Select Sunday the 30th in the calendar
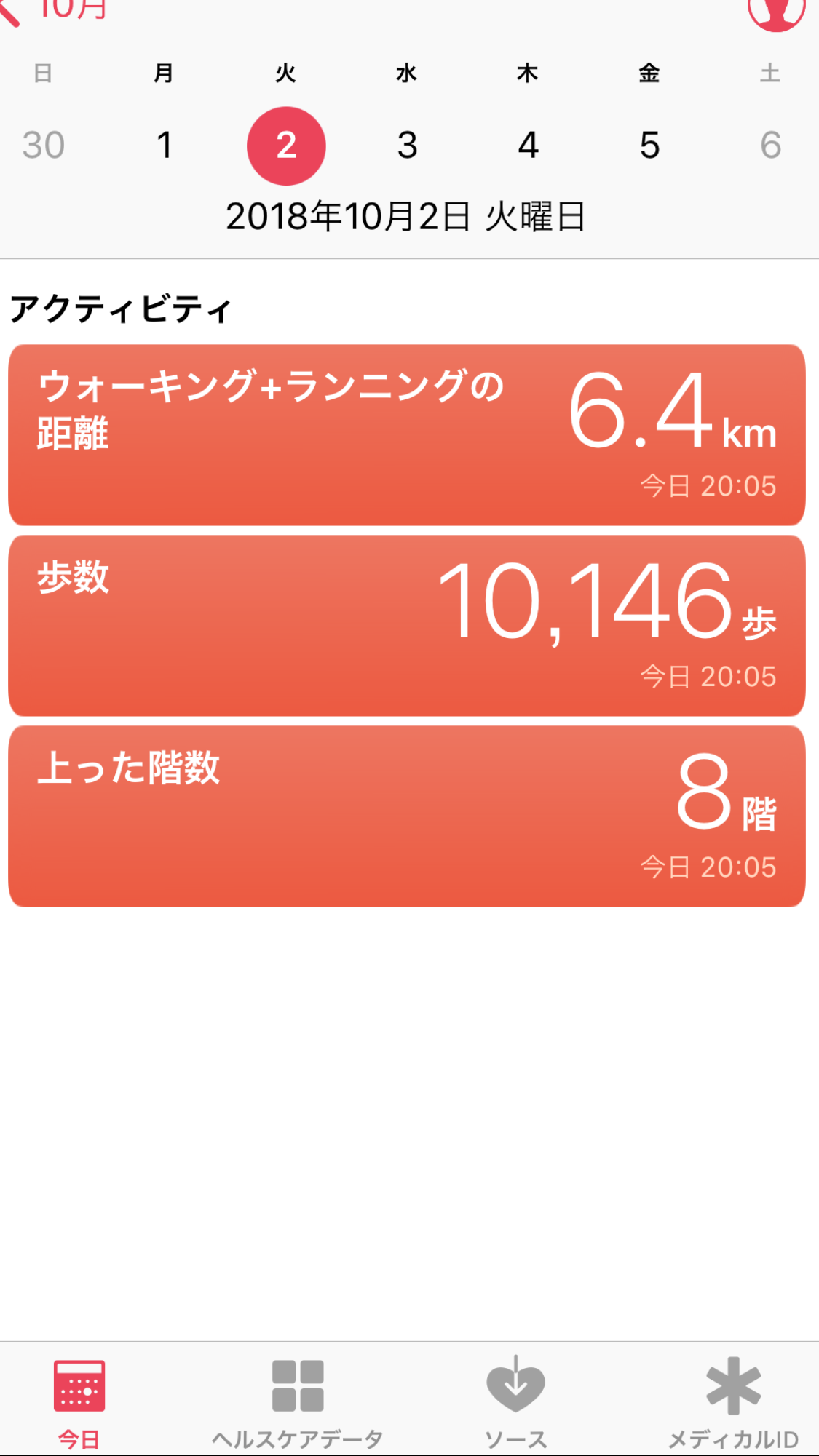This screenshot has height=1456, width=819. pyautogui.click(x=44, y=145)
